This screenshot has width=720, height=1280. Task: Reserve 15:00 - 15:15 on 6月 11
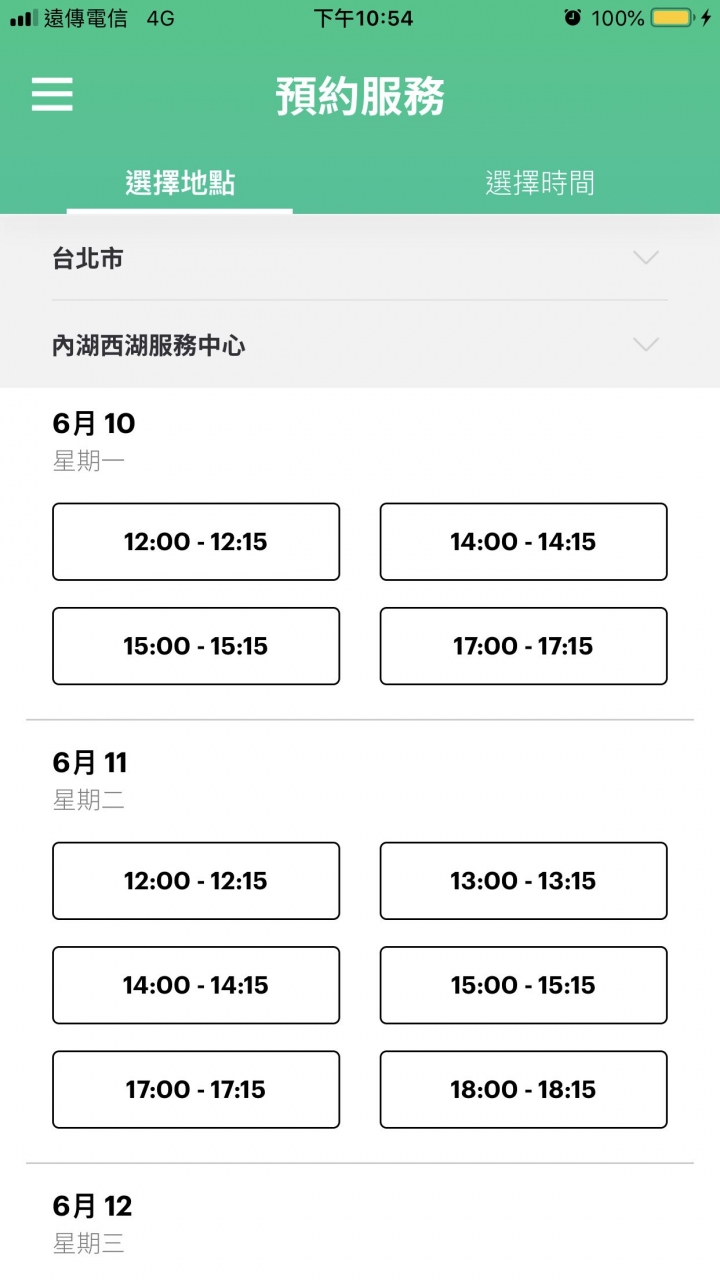pos(523,985)
